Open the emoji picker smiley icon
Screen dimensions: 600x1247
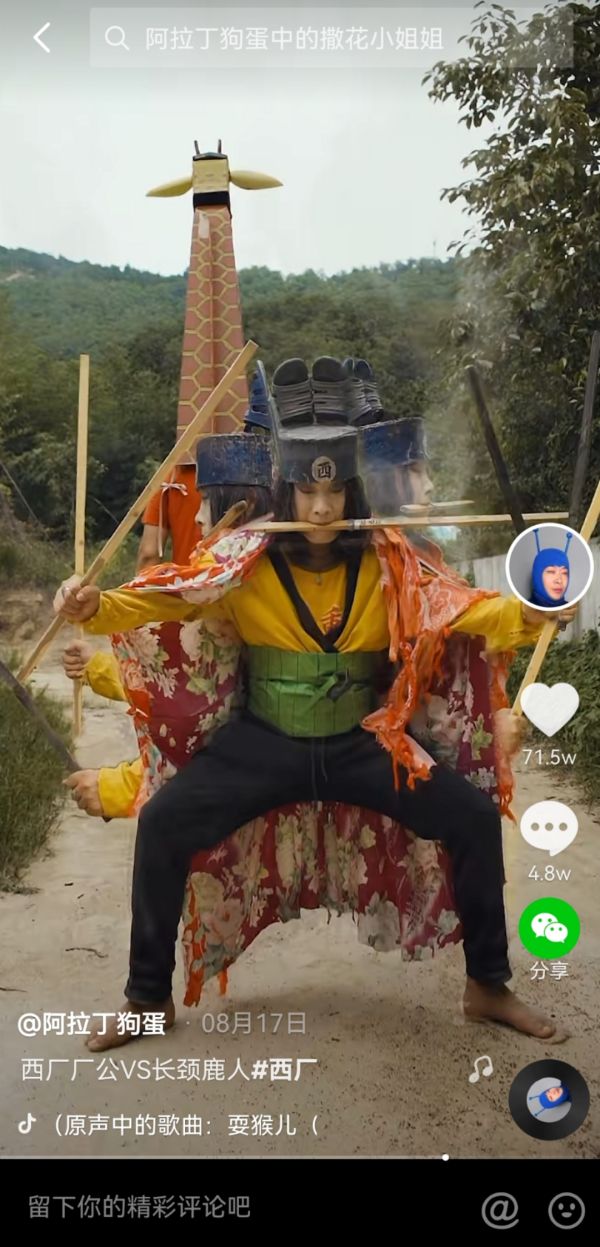coord(566,1210)
